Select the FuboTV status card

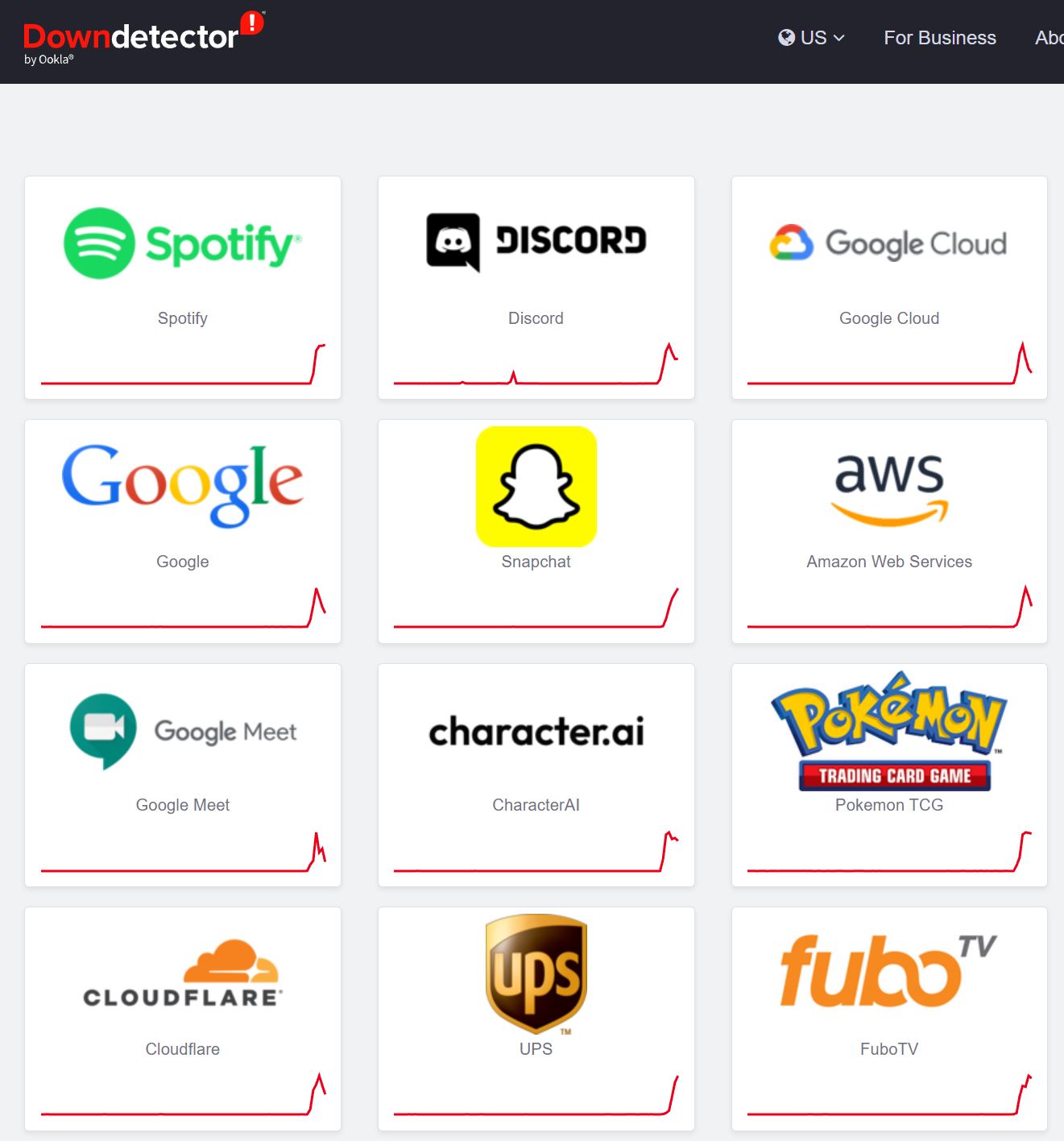tap(889, 1018)
